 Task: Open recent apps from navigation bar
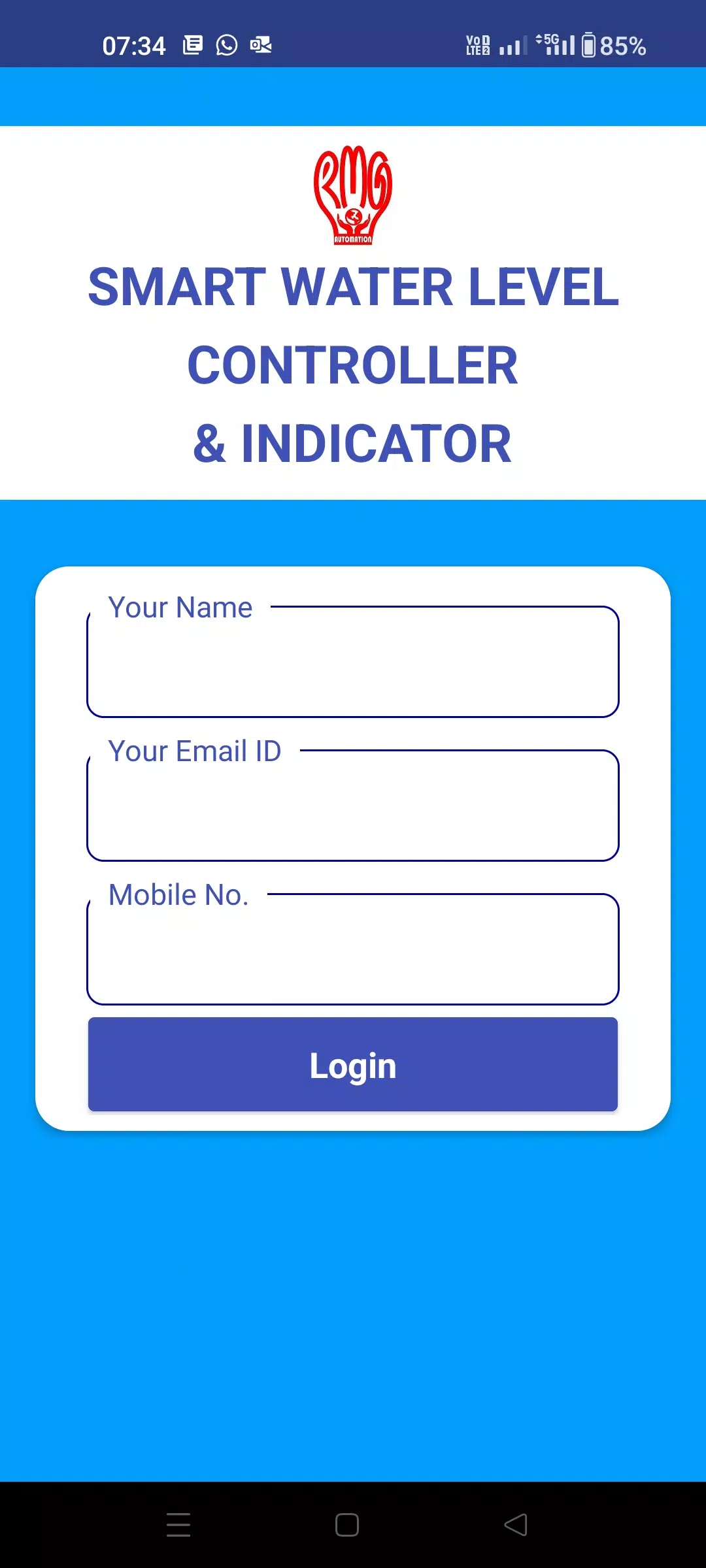tap(178, 1525)
